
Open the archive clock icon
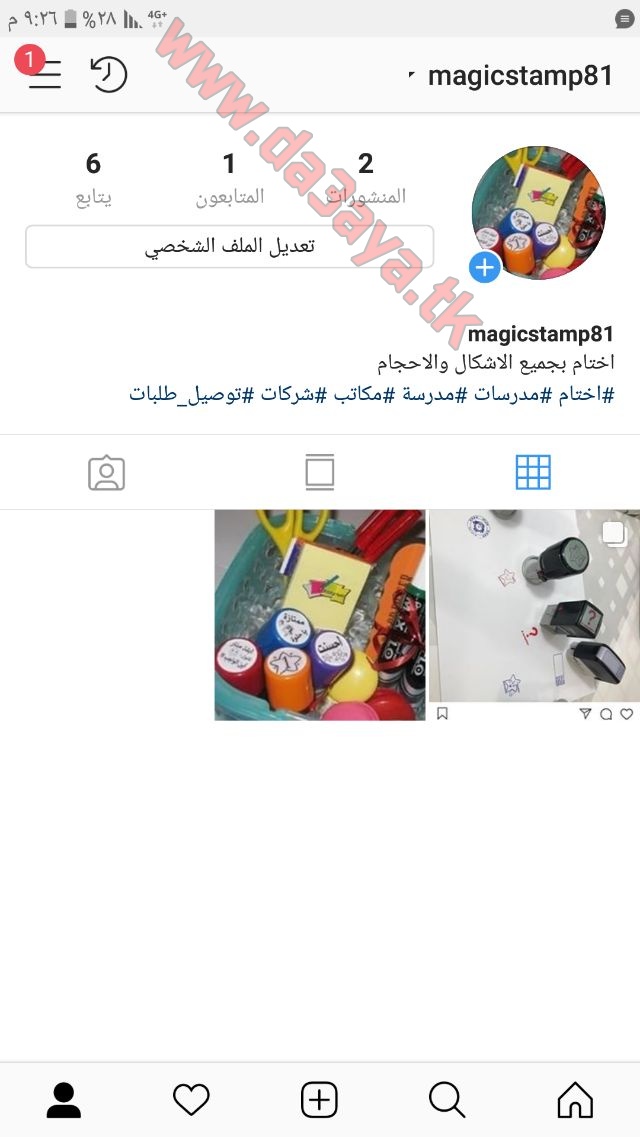click(x=109, y=75)
